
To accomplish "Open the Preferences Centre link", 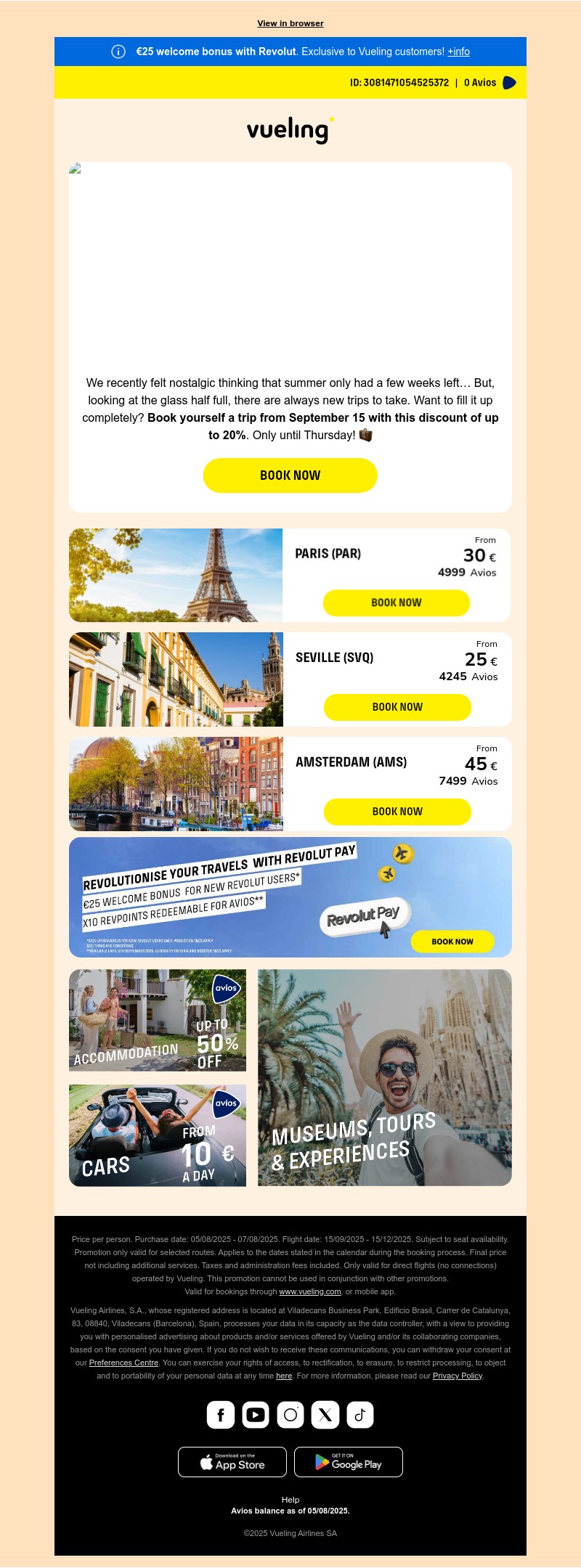I will tap(123, 1363).
